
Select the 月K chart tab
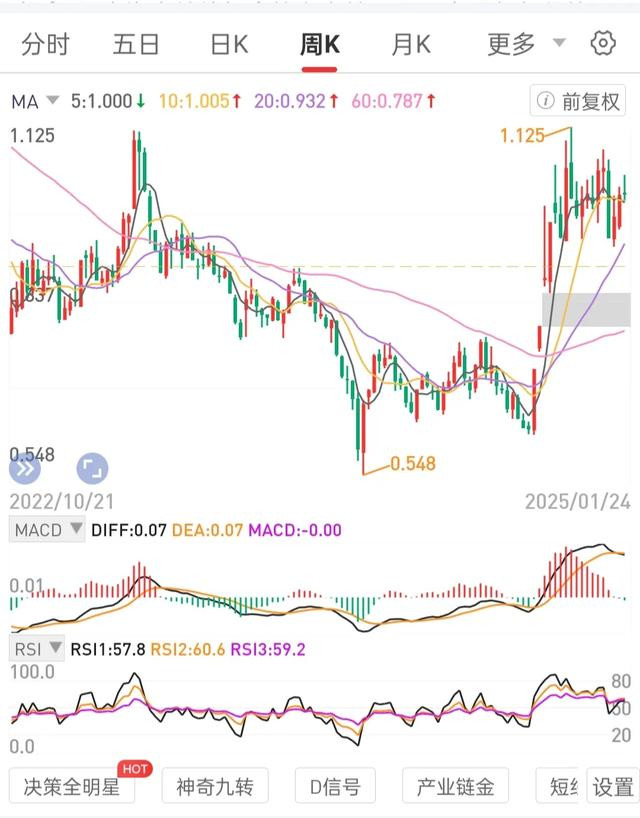tap(410, 43)
